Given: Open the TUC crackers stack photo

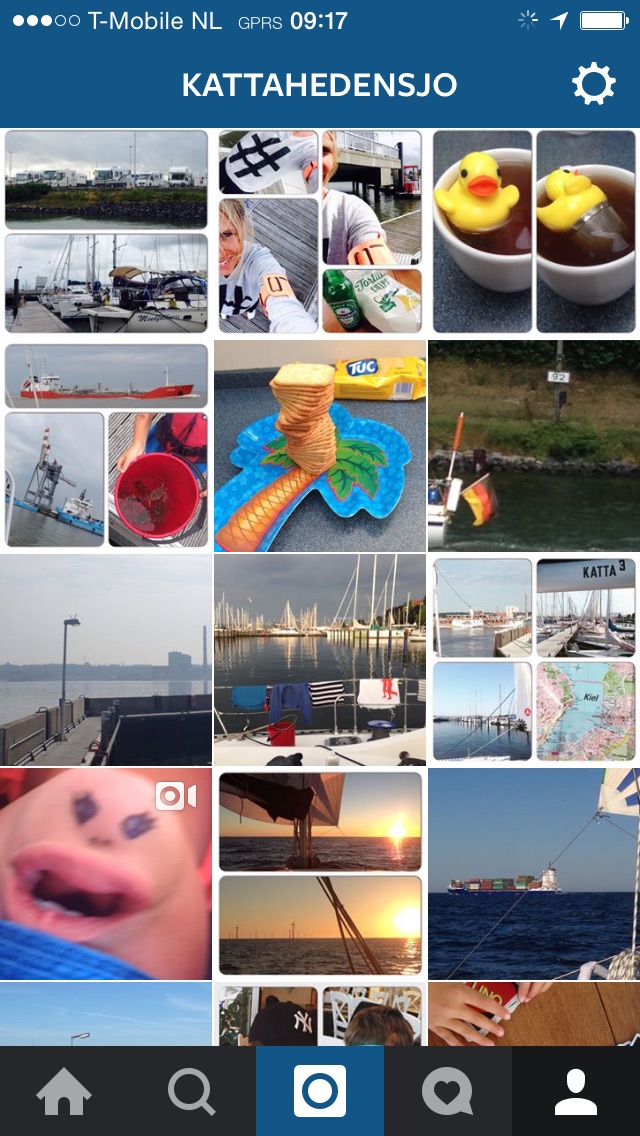Looking at the screenshot, I should [320, 446].
